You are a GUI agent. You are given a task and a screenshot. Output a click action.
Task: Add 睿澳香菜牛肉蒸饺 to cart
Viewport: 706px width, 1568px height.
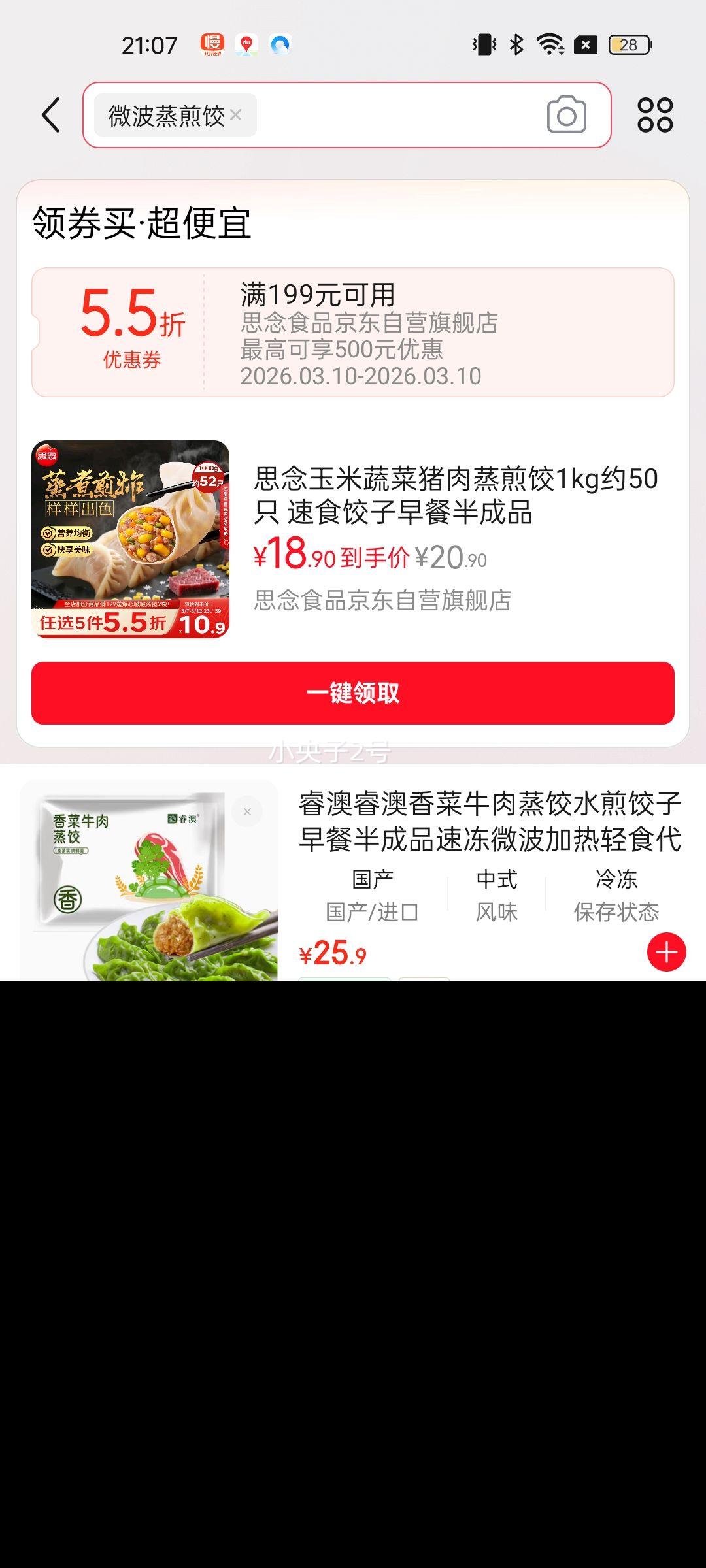pyautogui.click(x=666, y=953)
